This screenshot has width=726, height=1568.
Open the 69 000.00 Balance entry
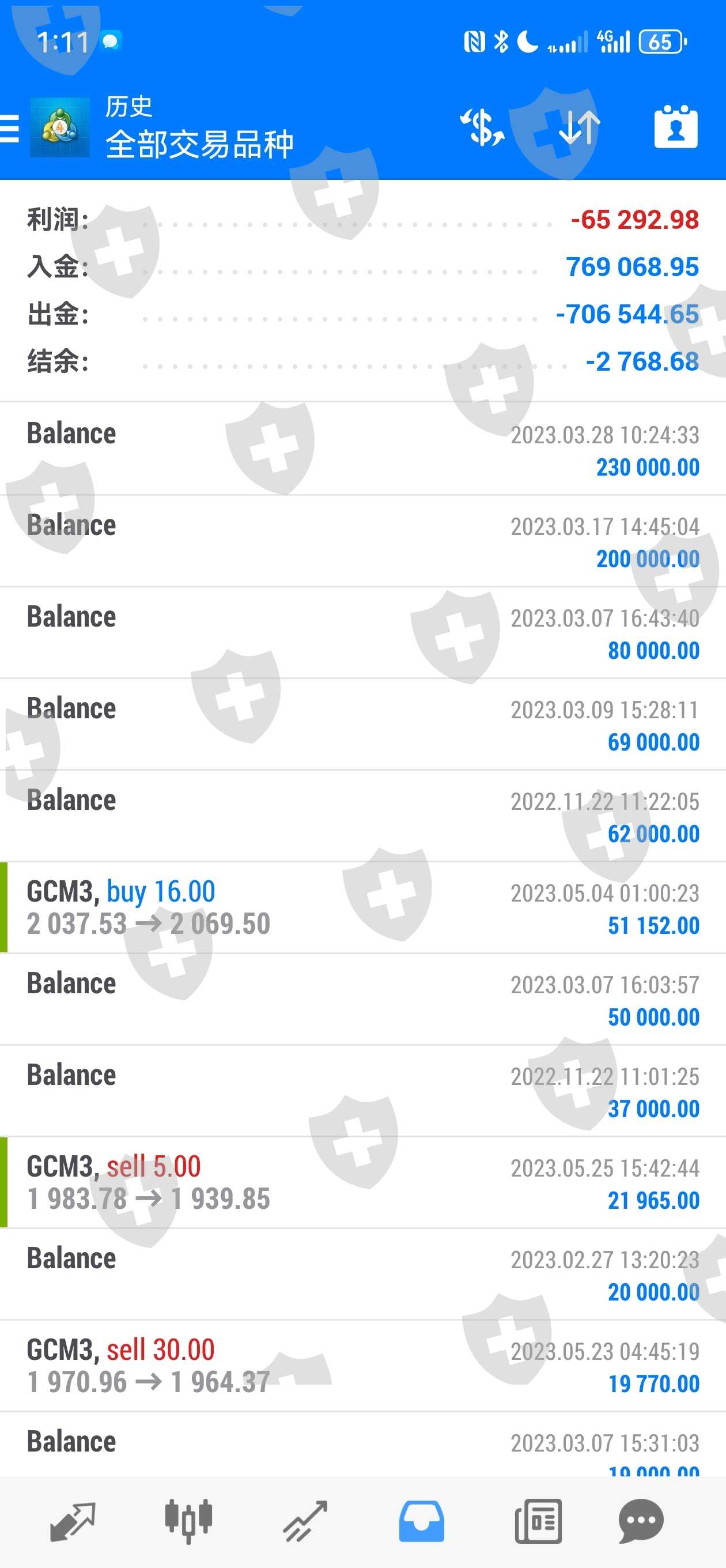tap(362, 725)
